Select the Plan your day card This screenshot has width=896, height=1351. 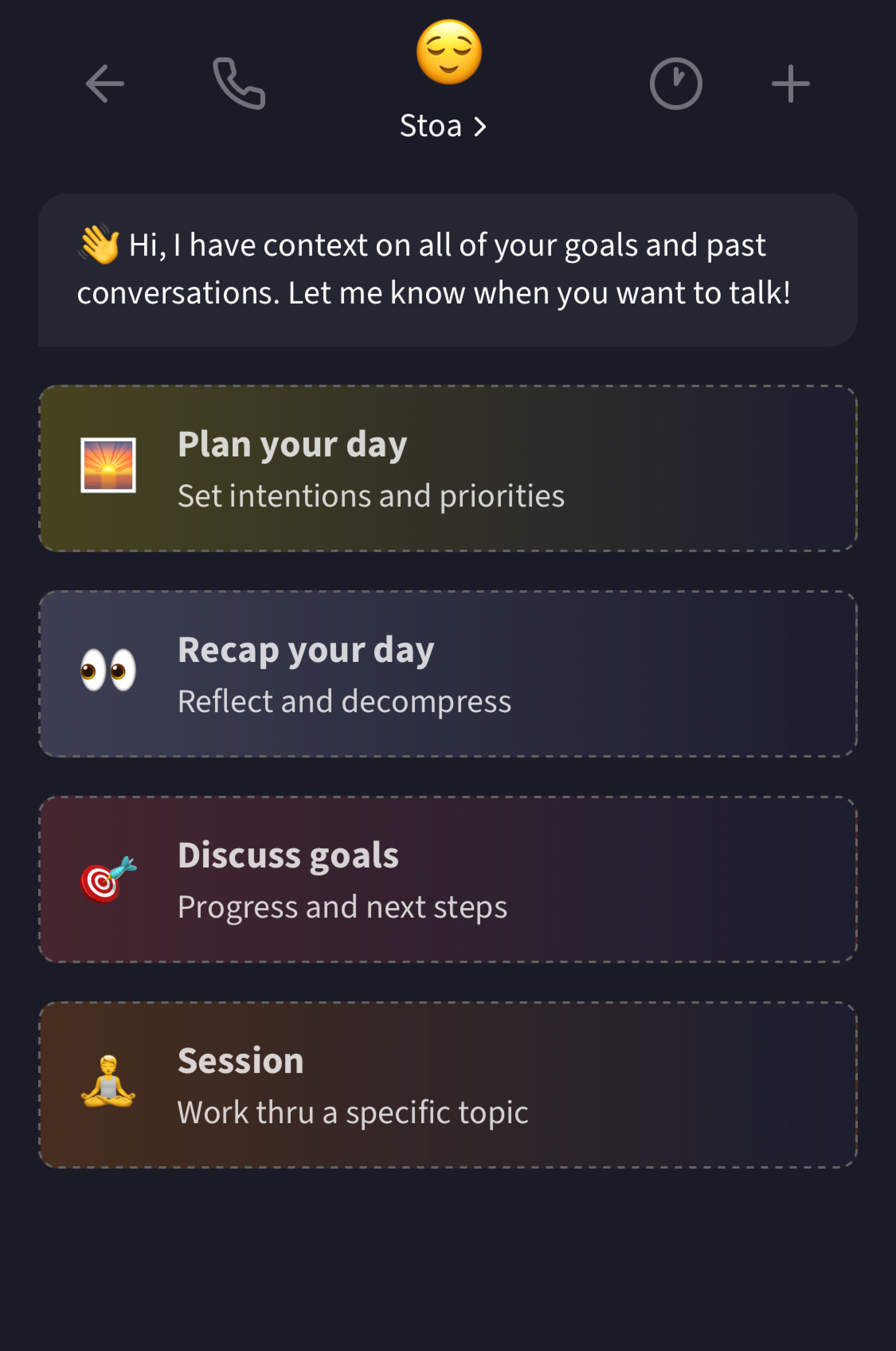point(447,468)
